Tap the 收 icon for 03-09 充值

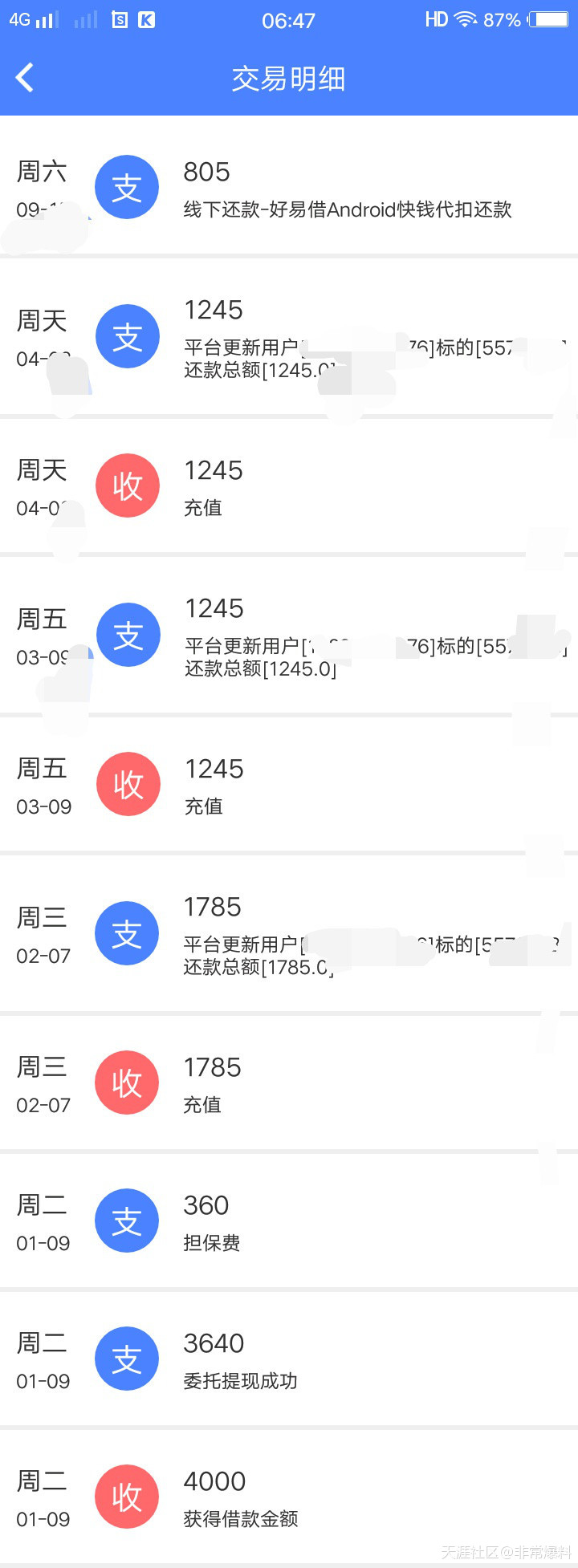127,784
